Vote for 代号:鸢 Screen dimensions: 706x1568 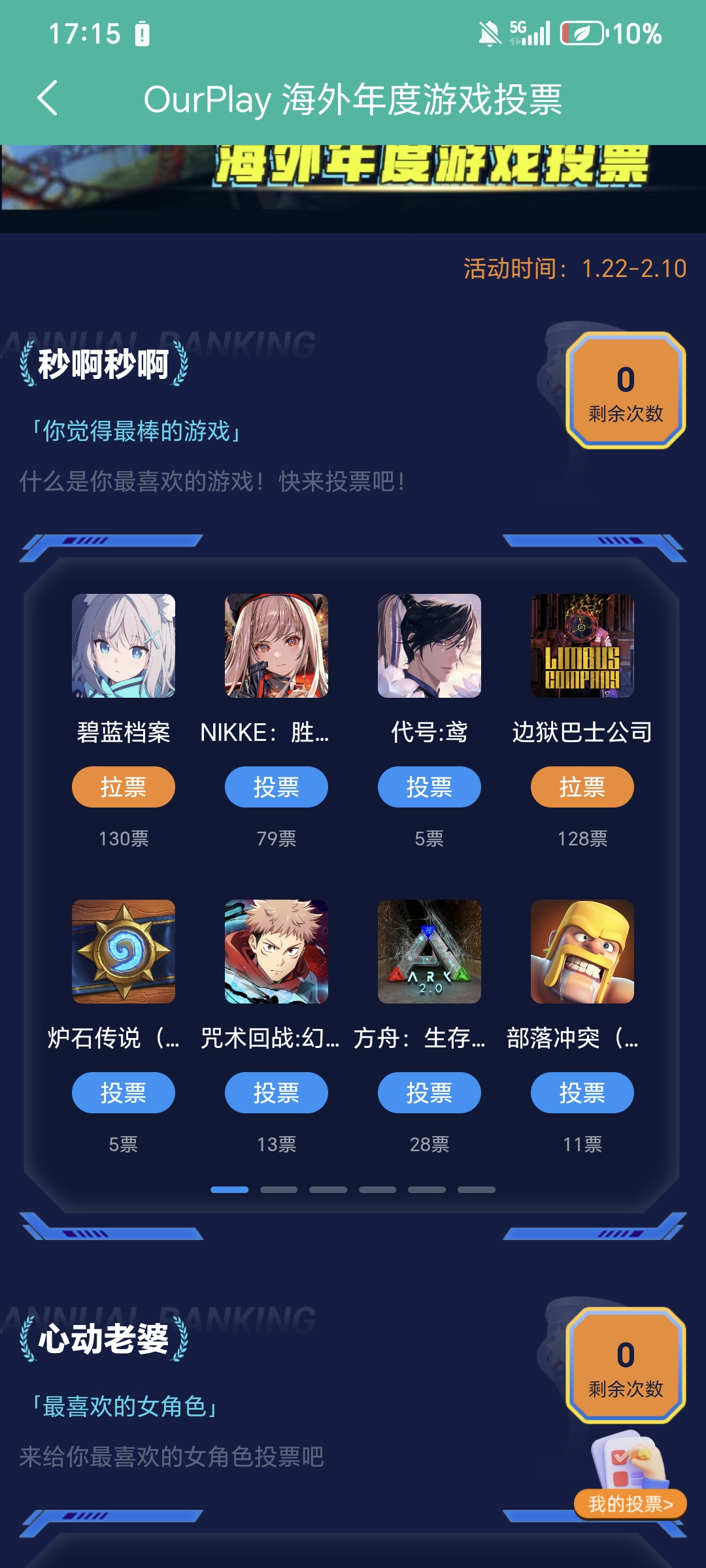coord(429,787)
